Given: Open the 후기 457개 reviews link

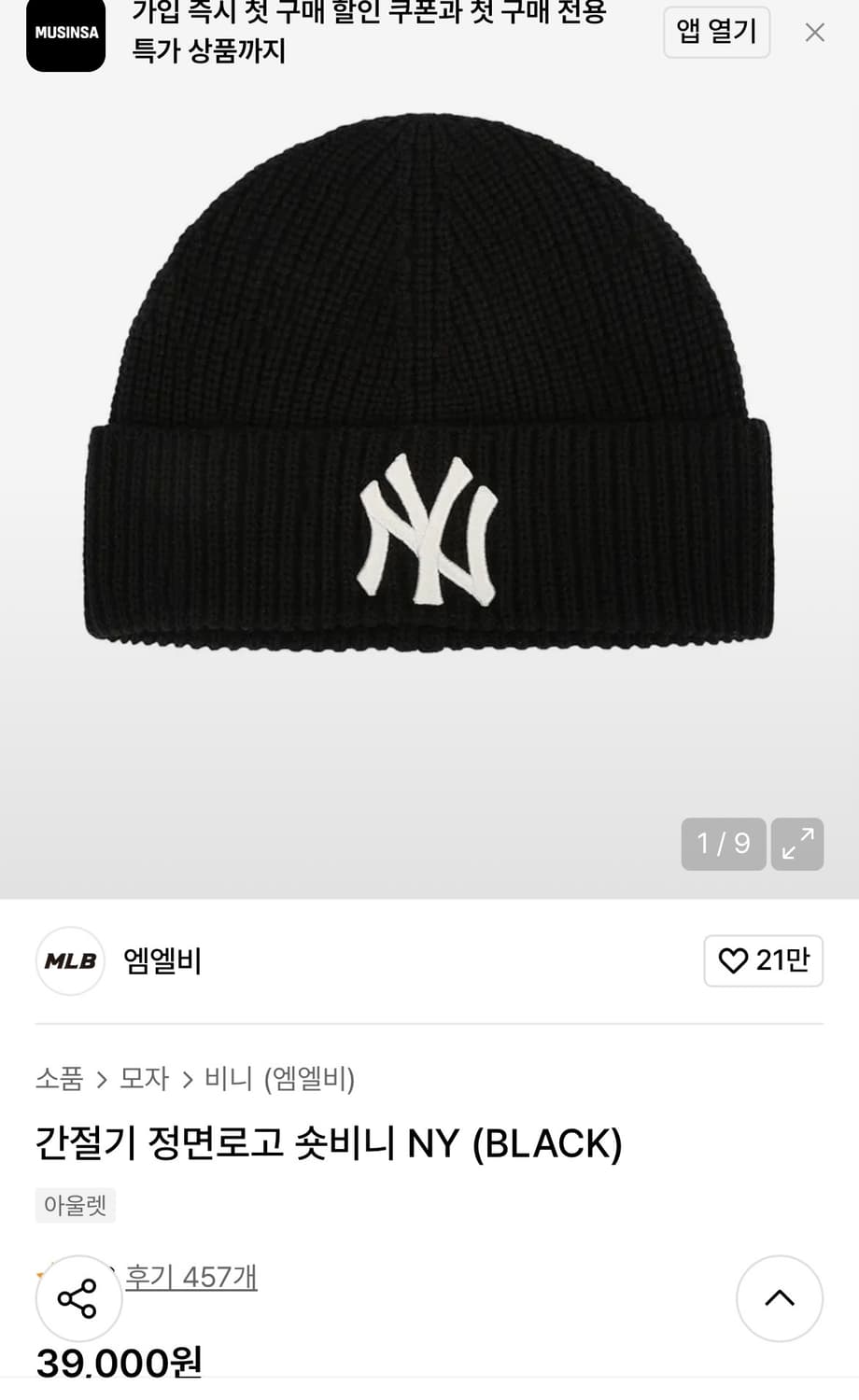Looking at the screenshot, I should tap(191, 1277).
